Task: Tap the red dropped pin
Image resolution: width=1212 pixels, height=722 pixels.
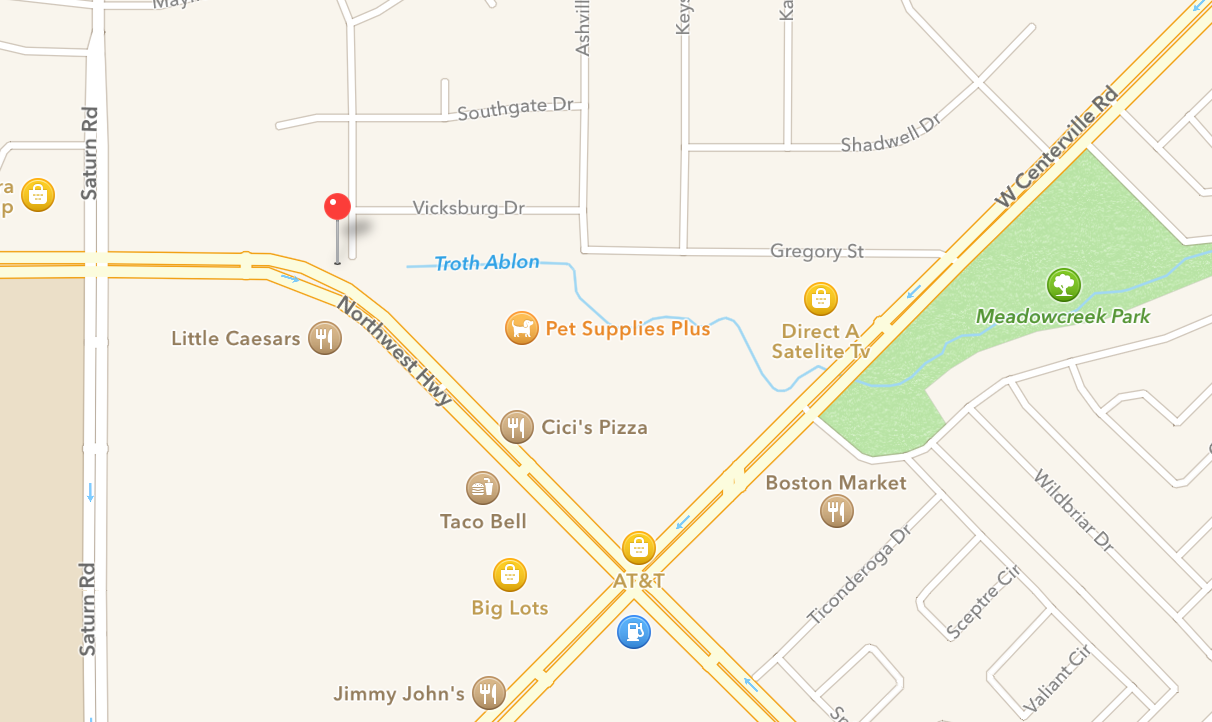Action: point(338,208)
